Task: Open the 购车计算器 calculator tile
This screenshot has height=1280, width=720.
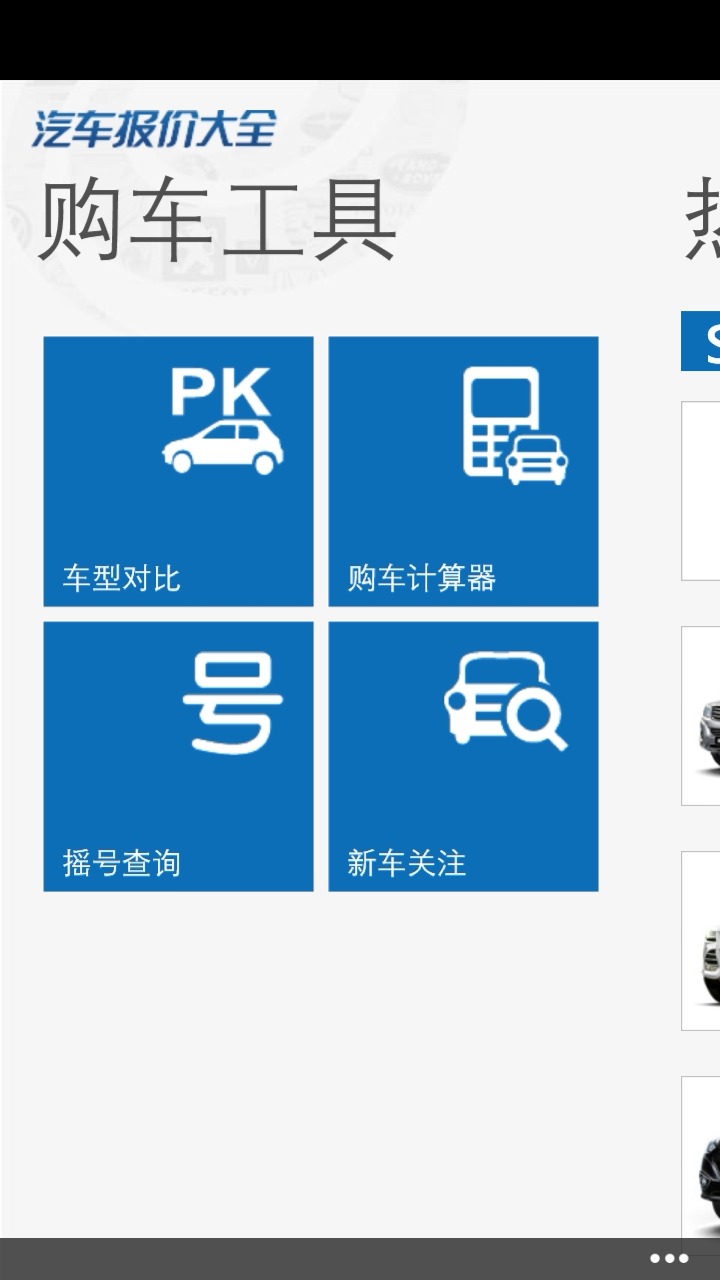Action: coord(463,471)
